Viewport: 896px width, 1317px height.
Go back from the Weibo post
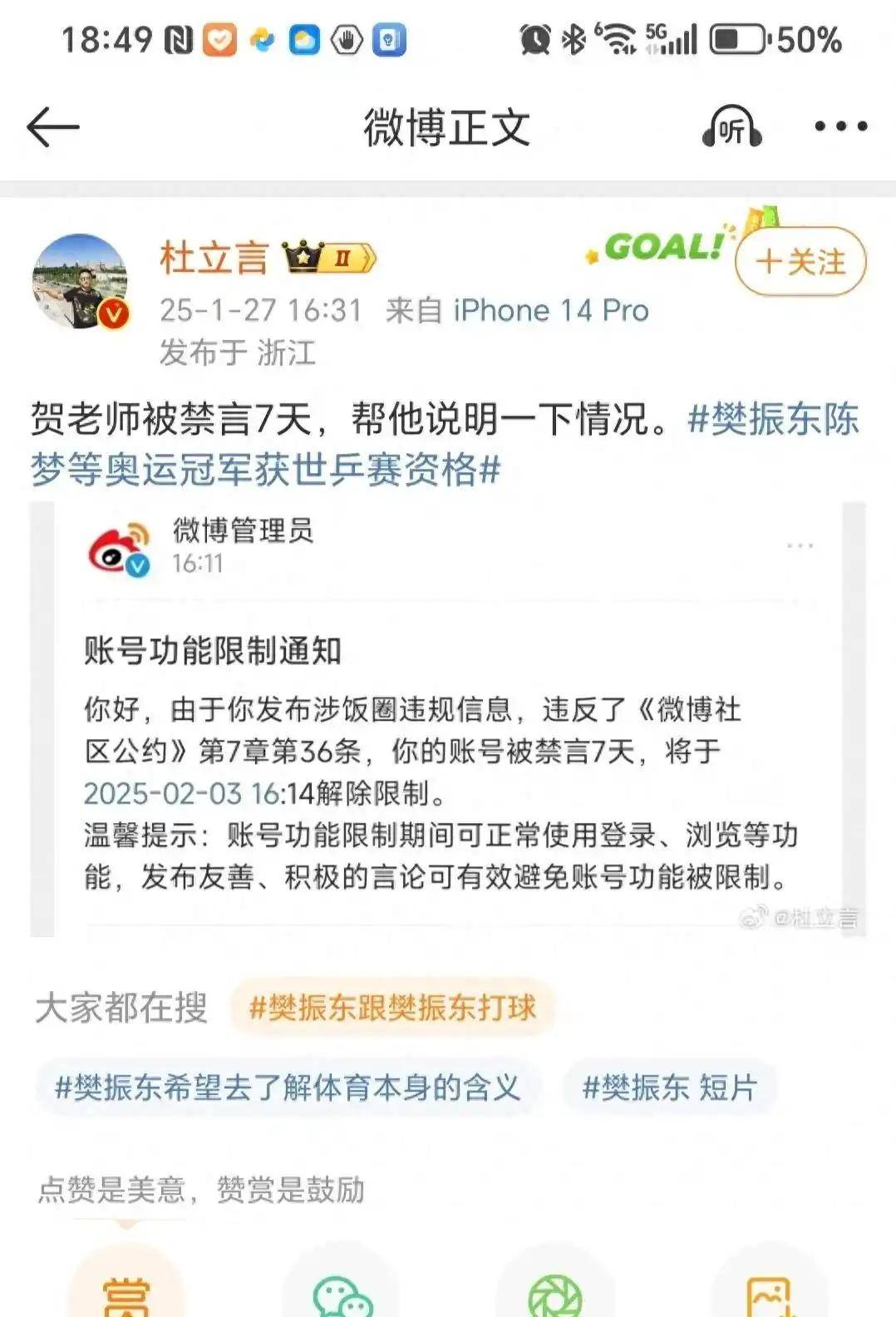tap(52, 127)
